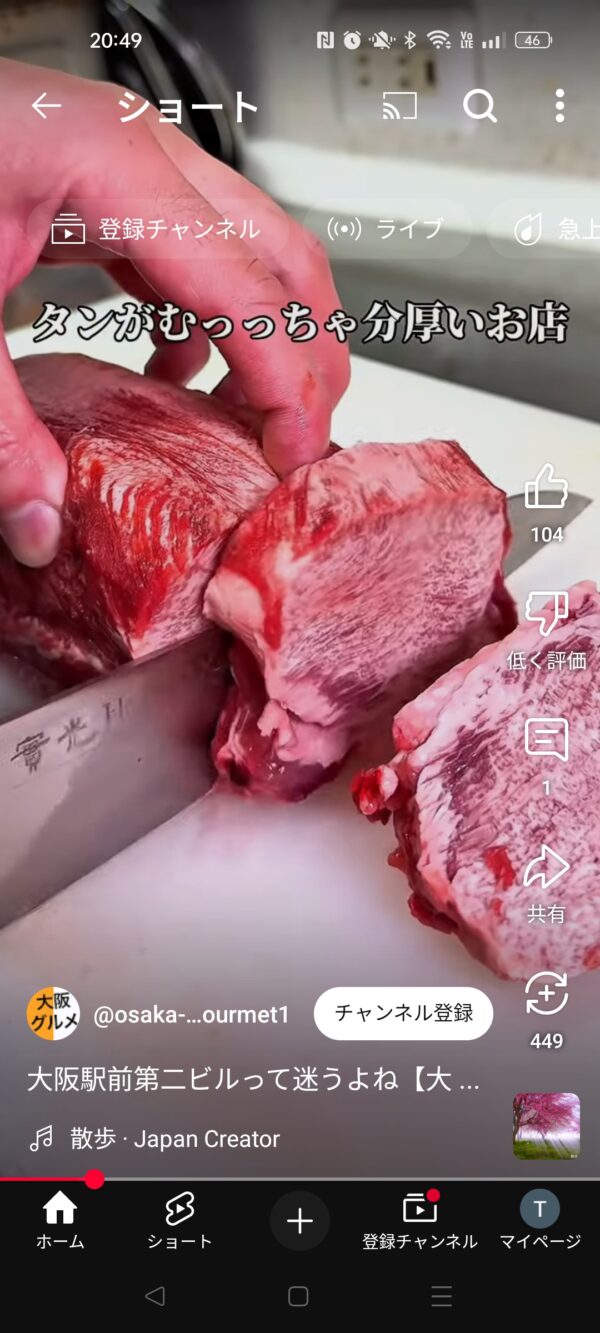
Task: Go back using the top arrow
Action: pos(46,105)
